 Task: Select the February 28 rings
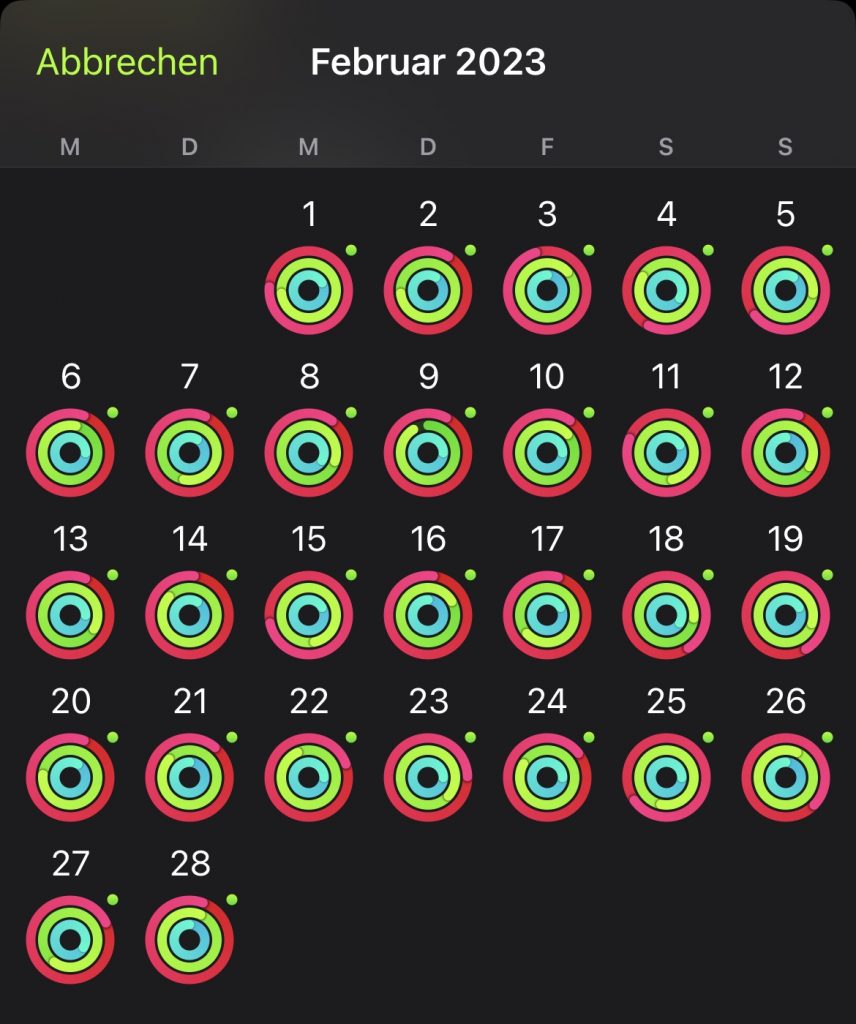[189, 939]
